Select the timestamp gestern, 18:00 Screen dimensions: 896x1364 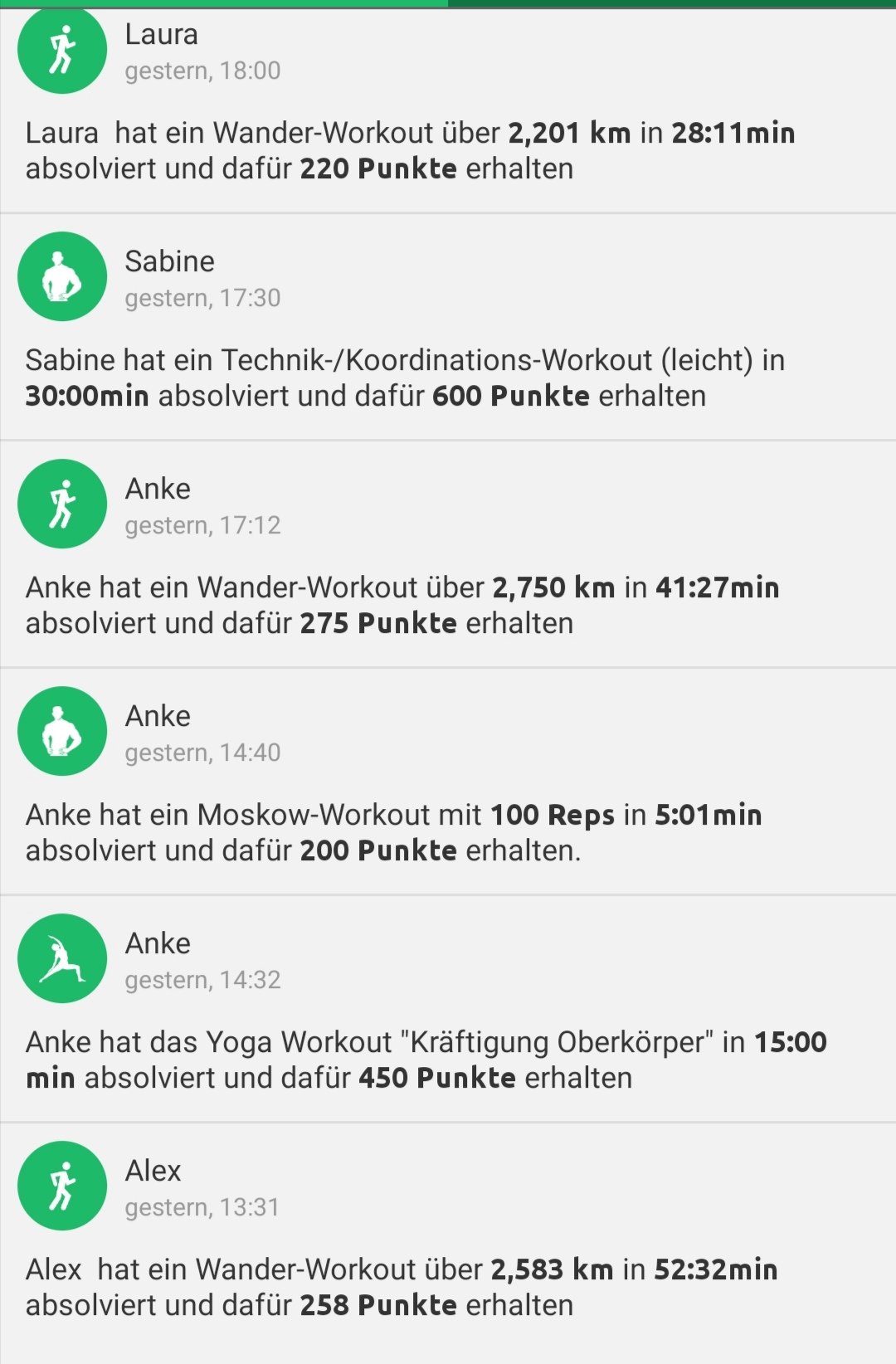click(203, 71)
